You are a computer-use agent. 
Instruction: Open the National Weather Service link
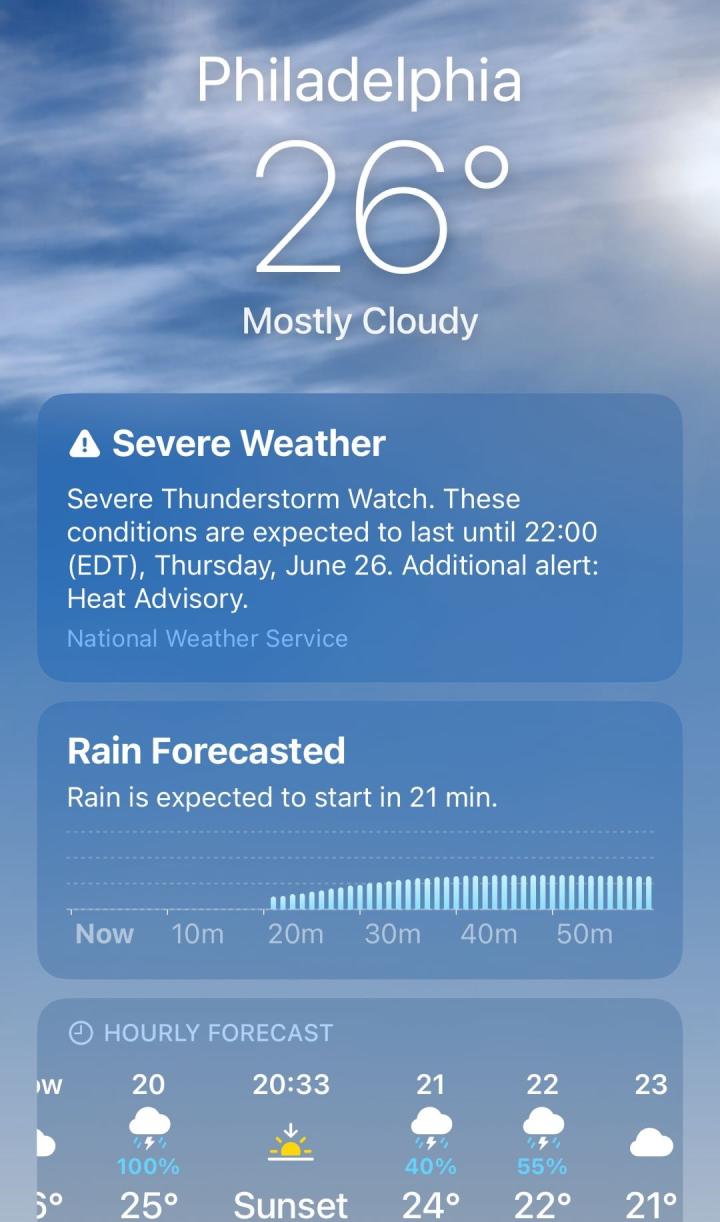tap(207, 639)
